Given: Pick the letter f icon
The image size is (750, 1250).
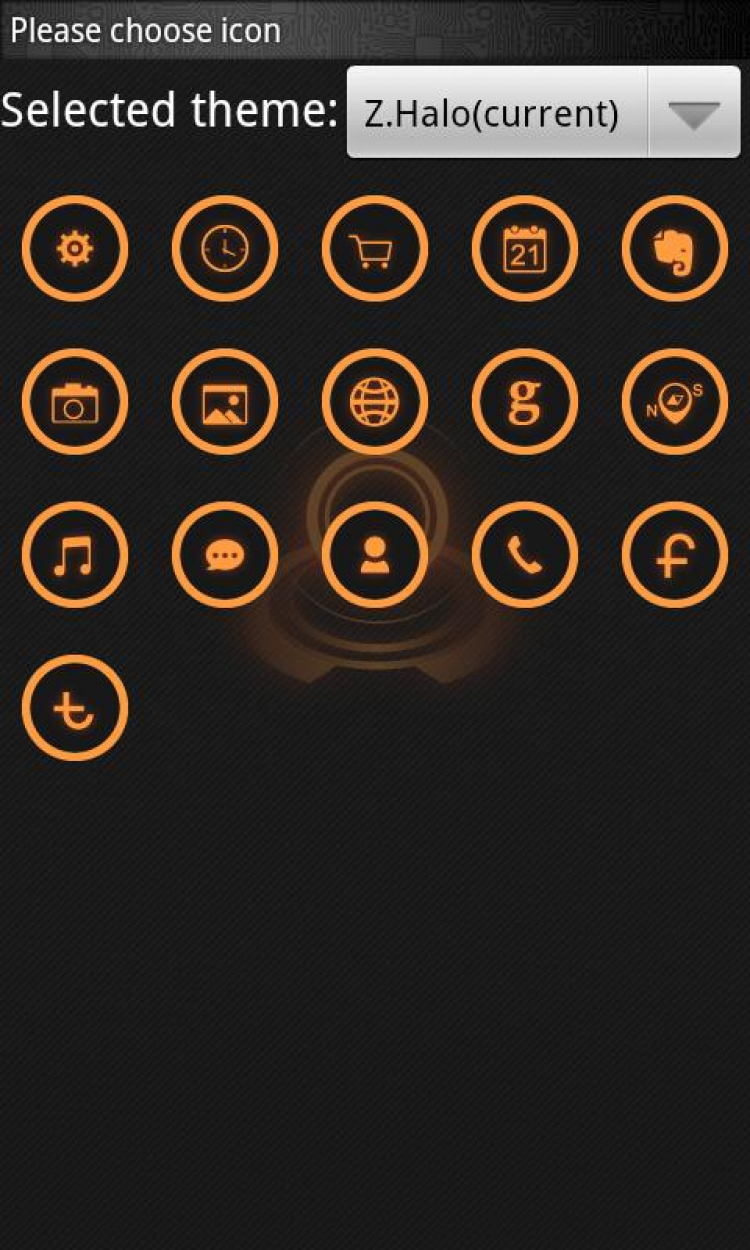Looking at the screenshot, I should tap(675, 555).
